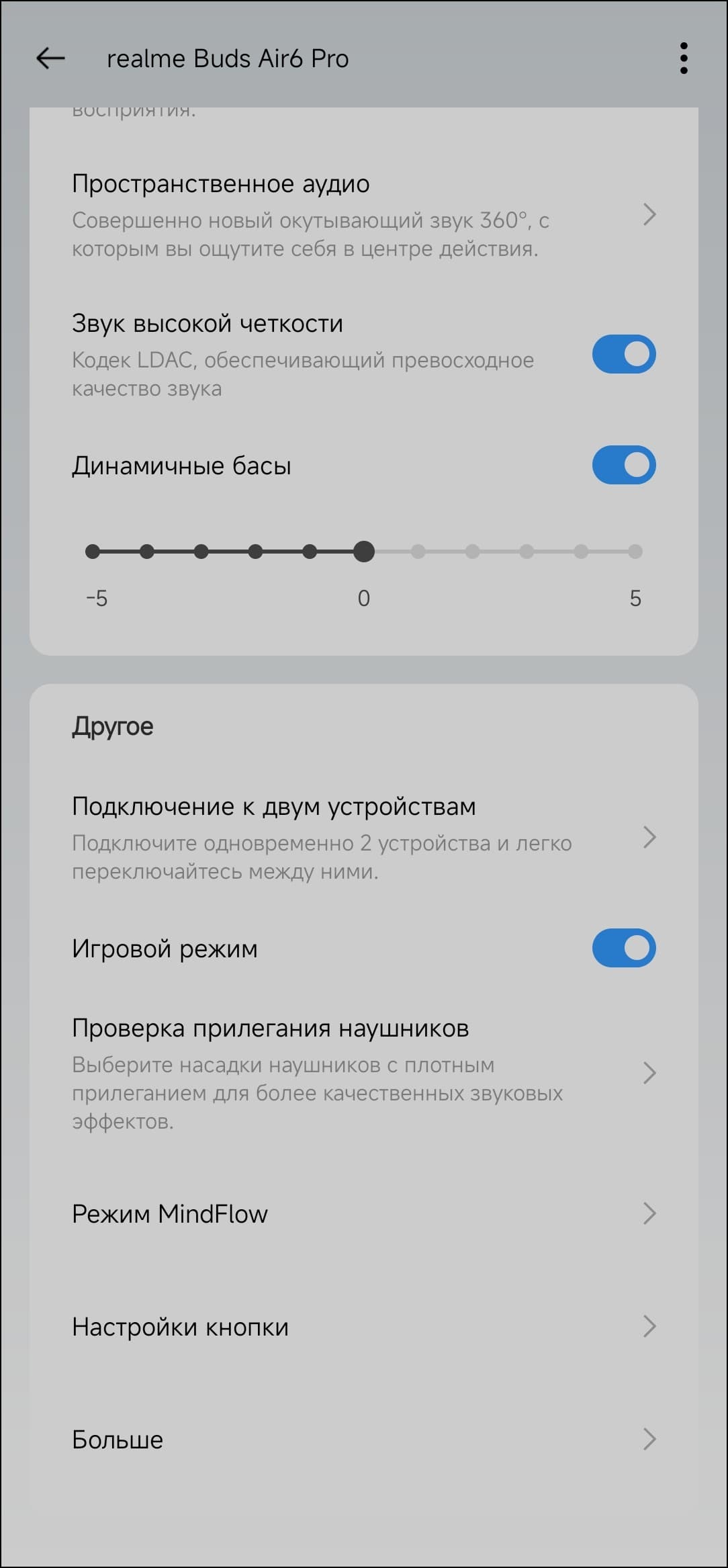Open Пространственное аудио settings
728x1568 pixels.
pos(363,215)
